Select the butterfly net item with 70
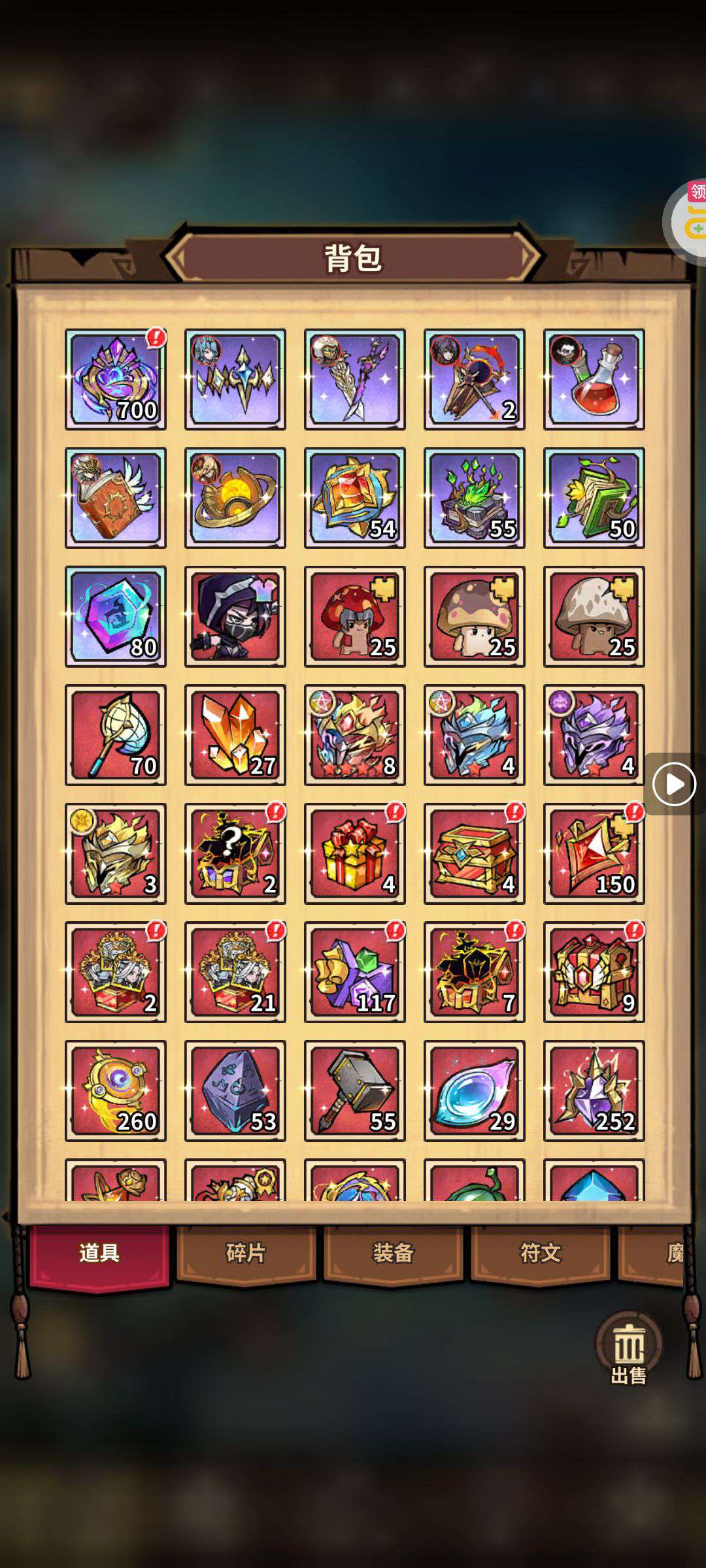The height and width of the screenshot is (1568, 706). pos(116,735)
